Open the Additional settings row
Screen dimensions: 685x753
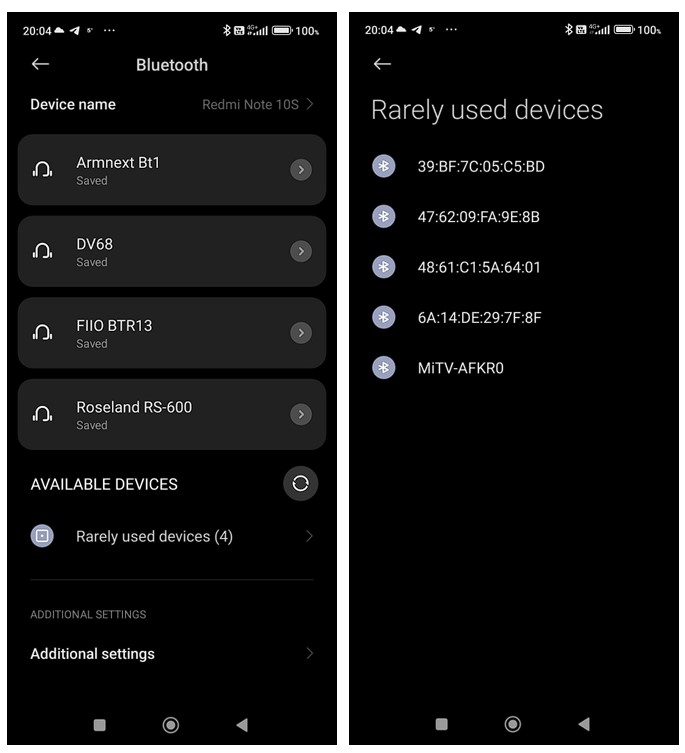pyautogui.click(x=171, y=654)
